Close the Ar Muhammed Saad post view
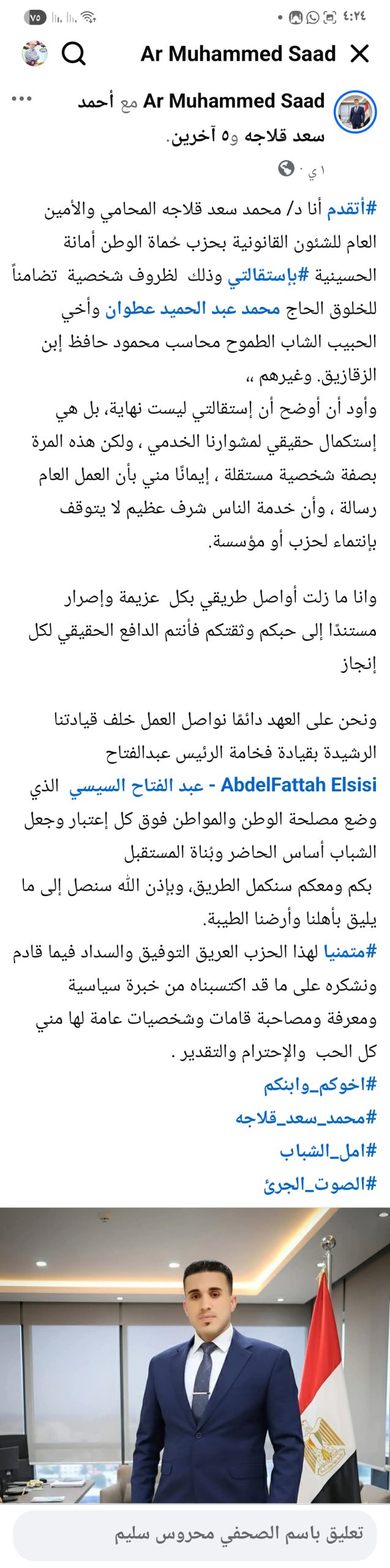 360,54
